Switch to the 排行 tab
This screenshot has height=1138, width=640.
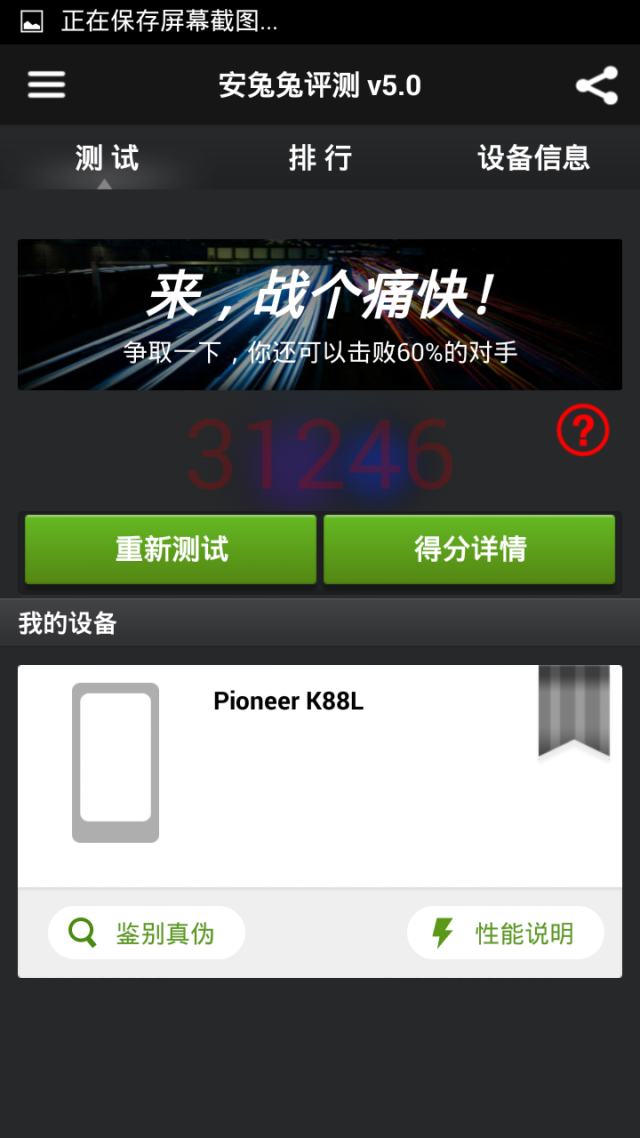pyautogui.click(x=320, y=157)
